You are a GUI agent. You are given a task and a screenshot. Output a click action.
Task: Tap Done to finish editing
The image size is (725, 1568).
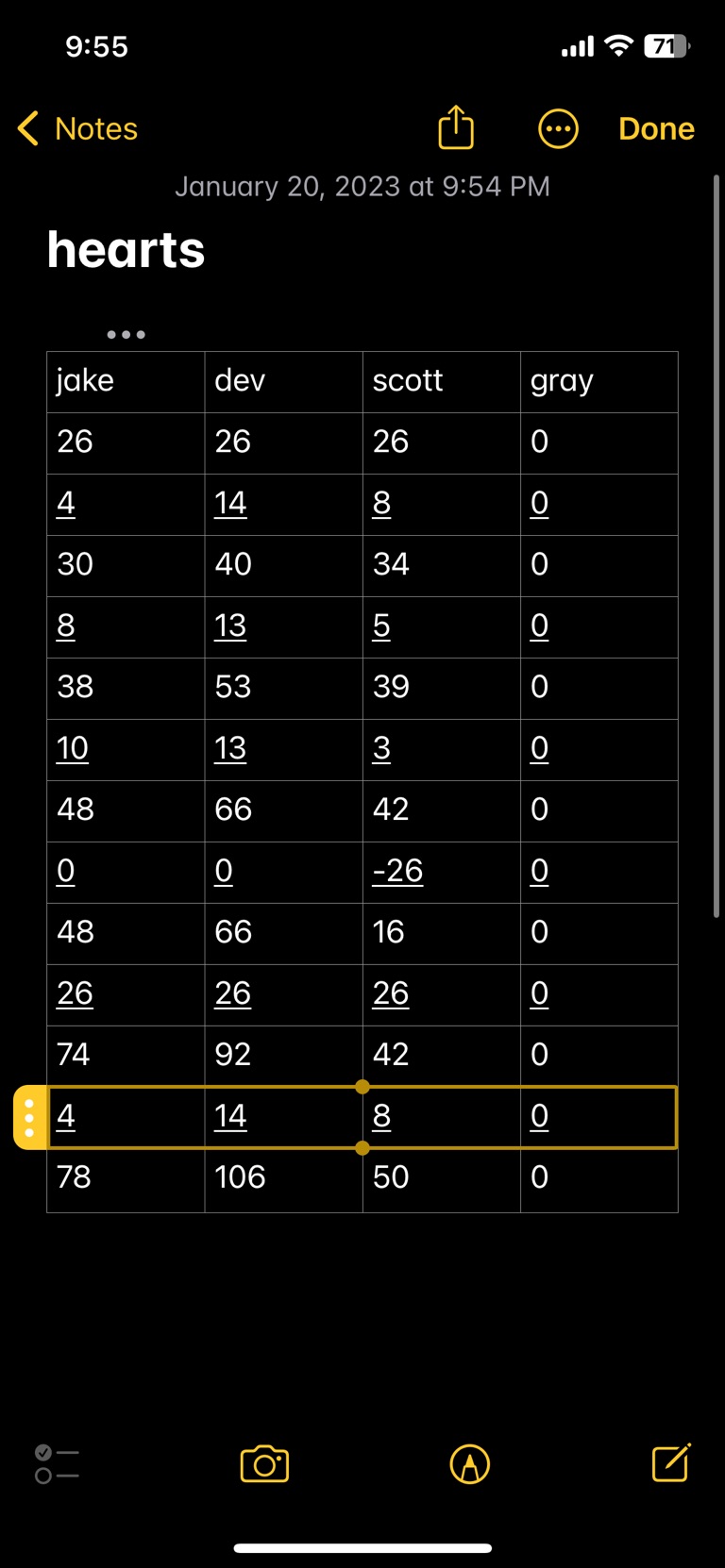click(x=656, y=129)
